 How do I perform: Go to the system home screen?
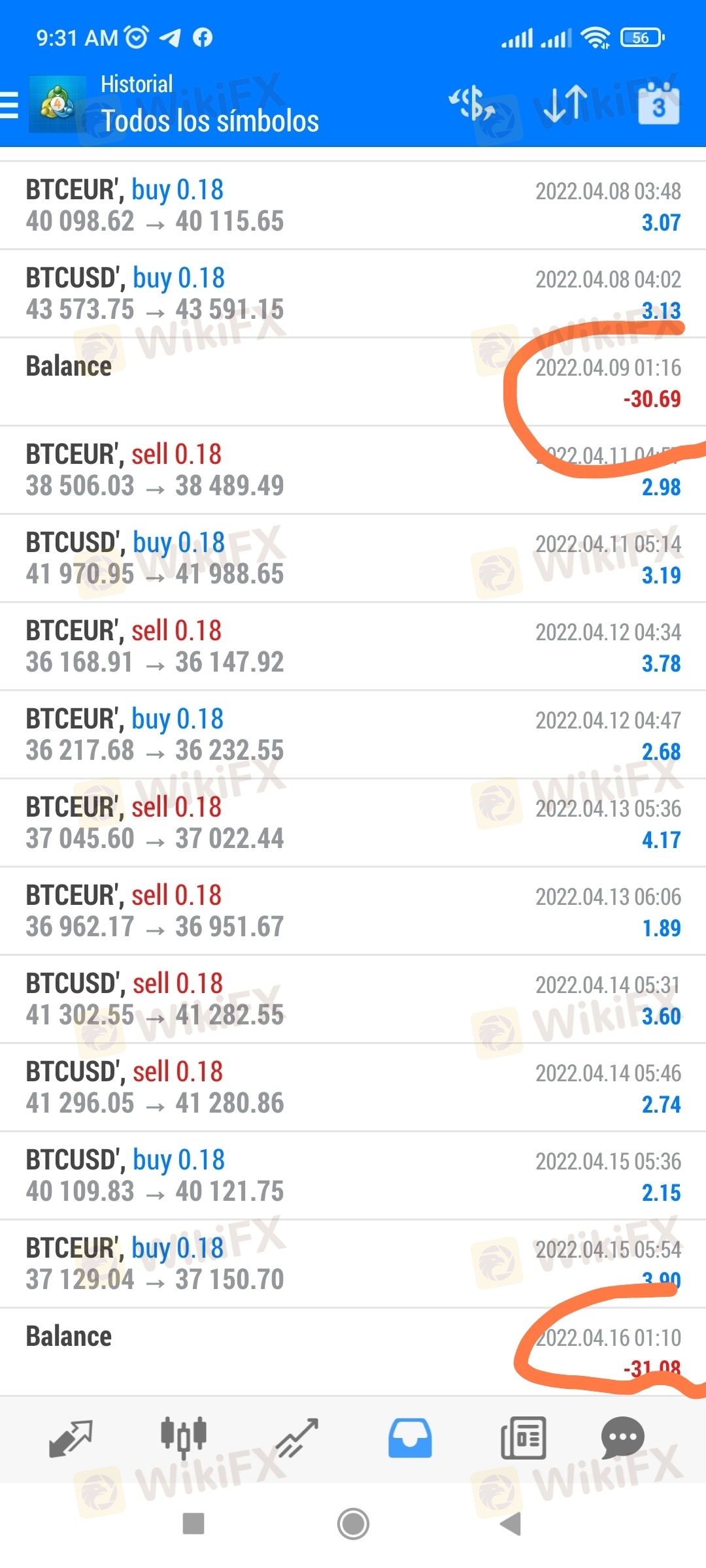tap(353, 1524)
